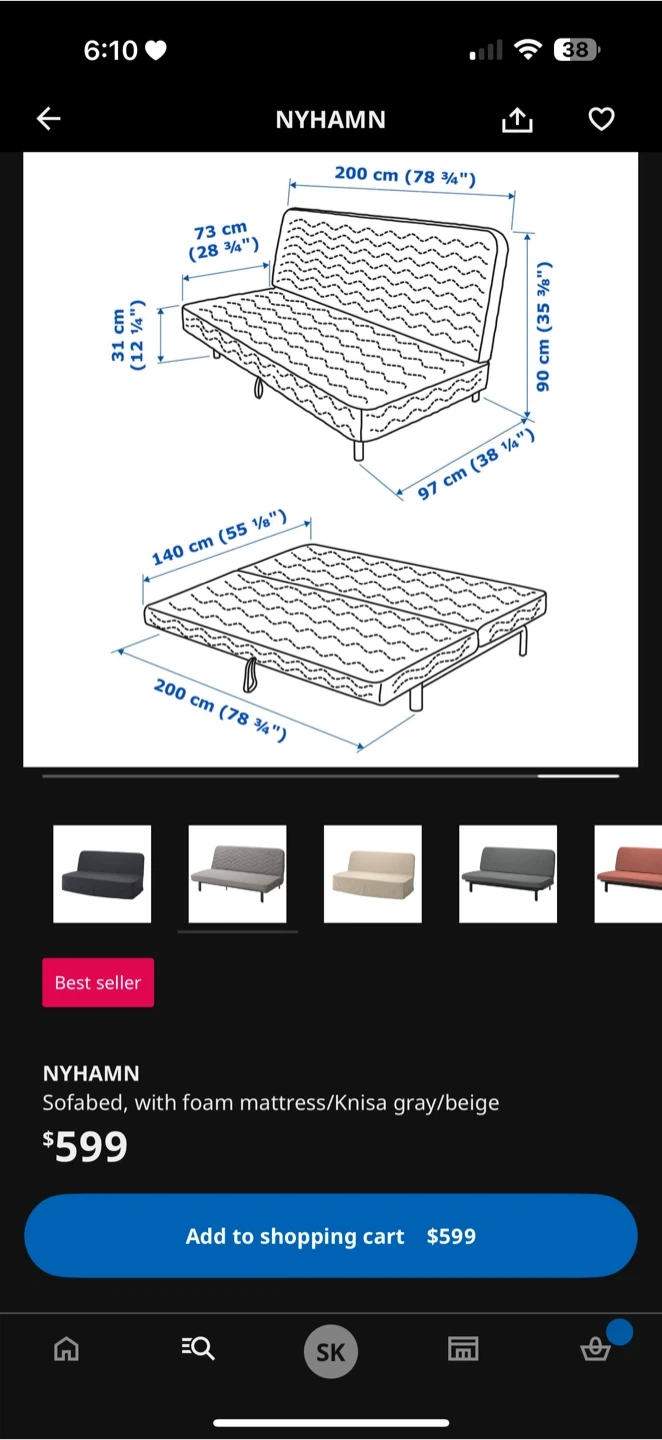Choose the beige sofa variant
This screenshot has height=1440, width=662.
(x=373, y=873)
